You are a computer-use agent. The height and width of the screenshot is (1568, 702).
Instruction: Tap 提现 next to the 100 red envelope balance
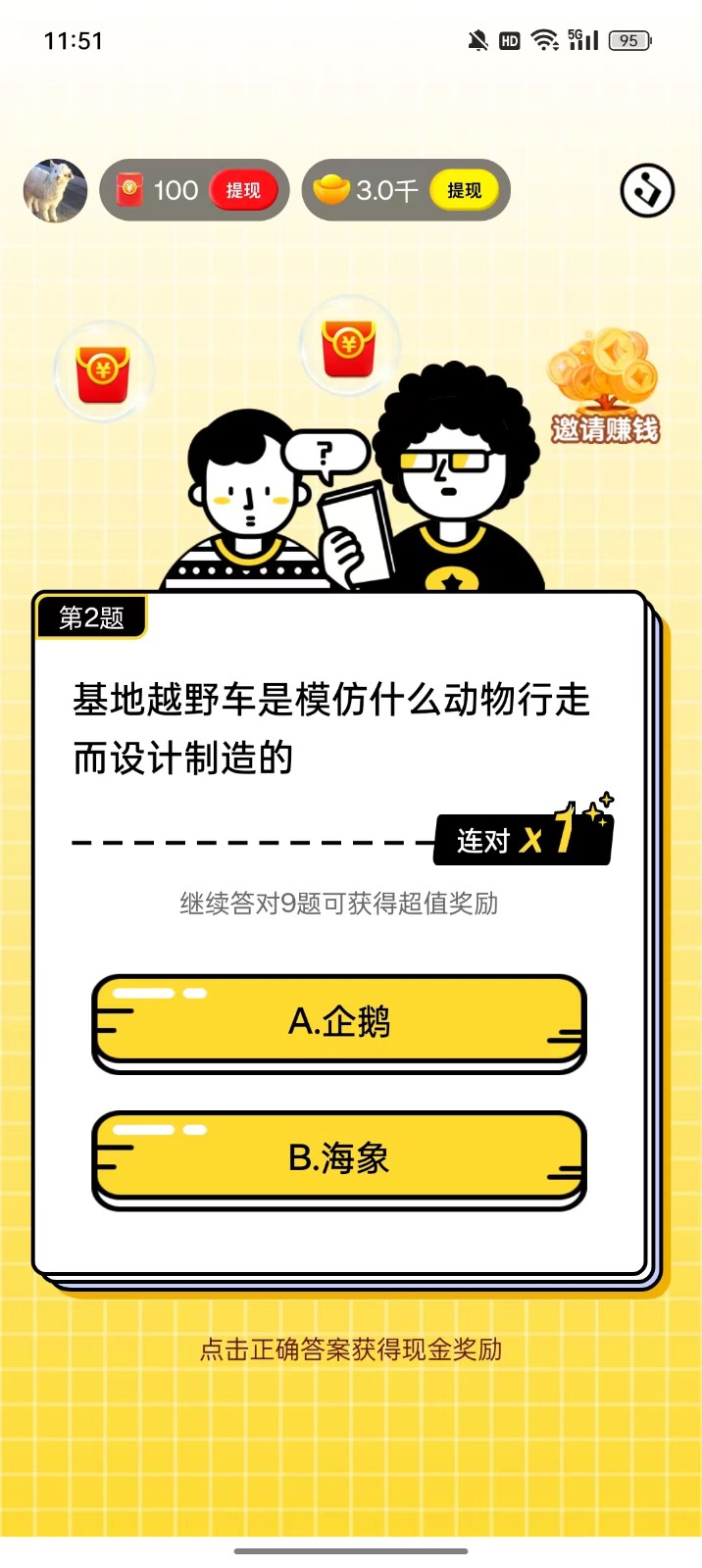[243, 190]
